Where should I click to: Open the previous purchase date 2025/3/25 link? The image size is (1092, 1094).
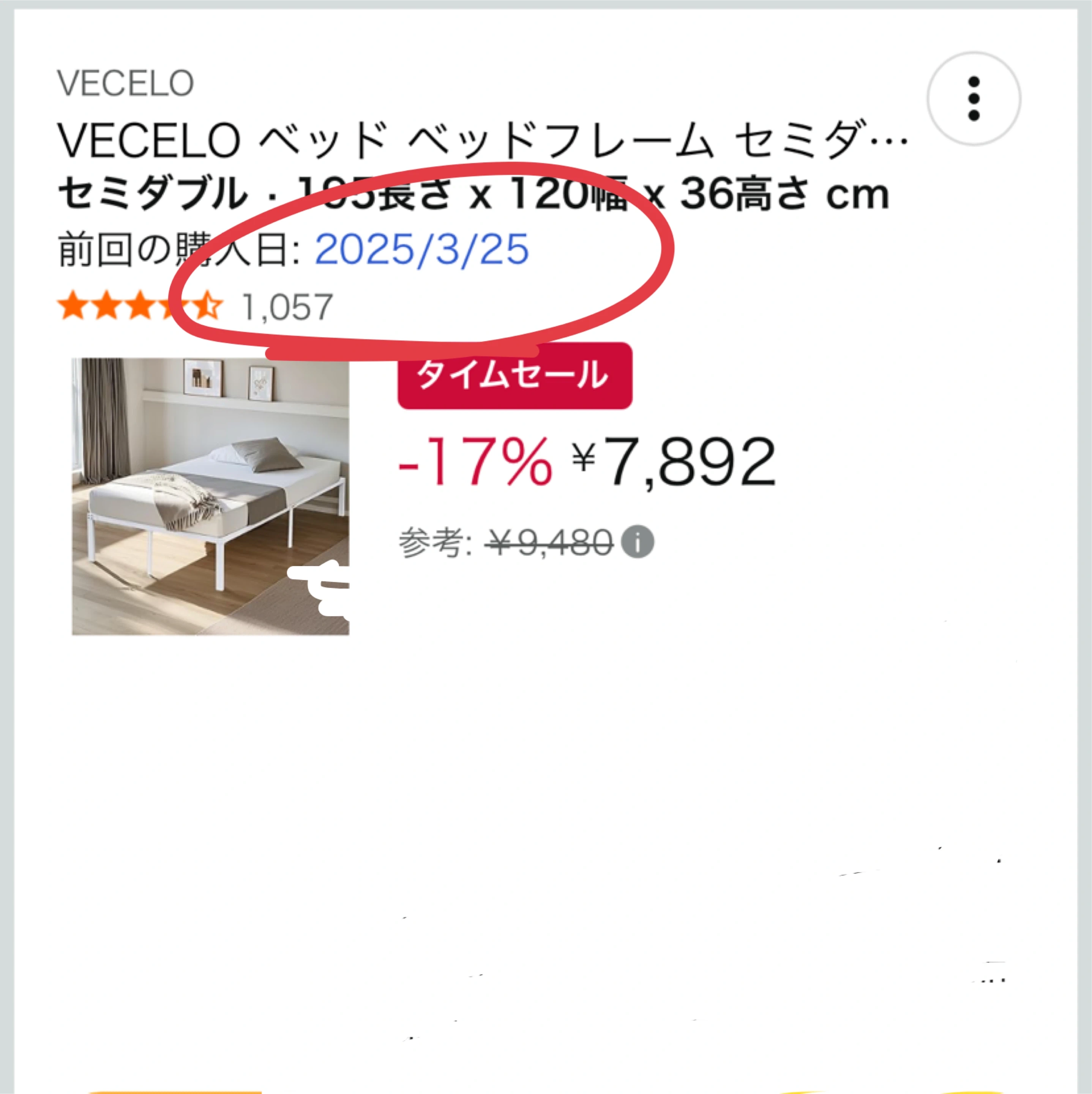(422, 250)
